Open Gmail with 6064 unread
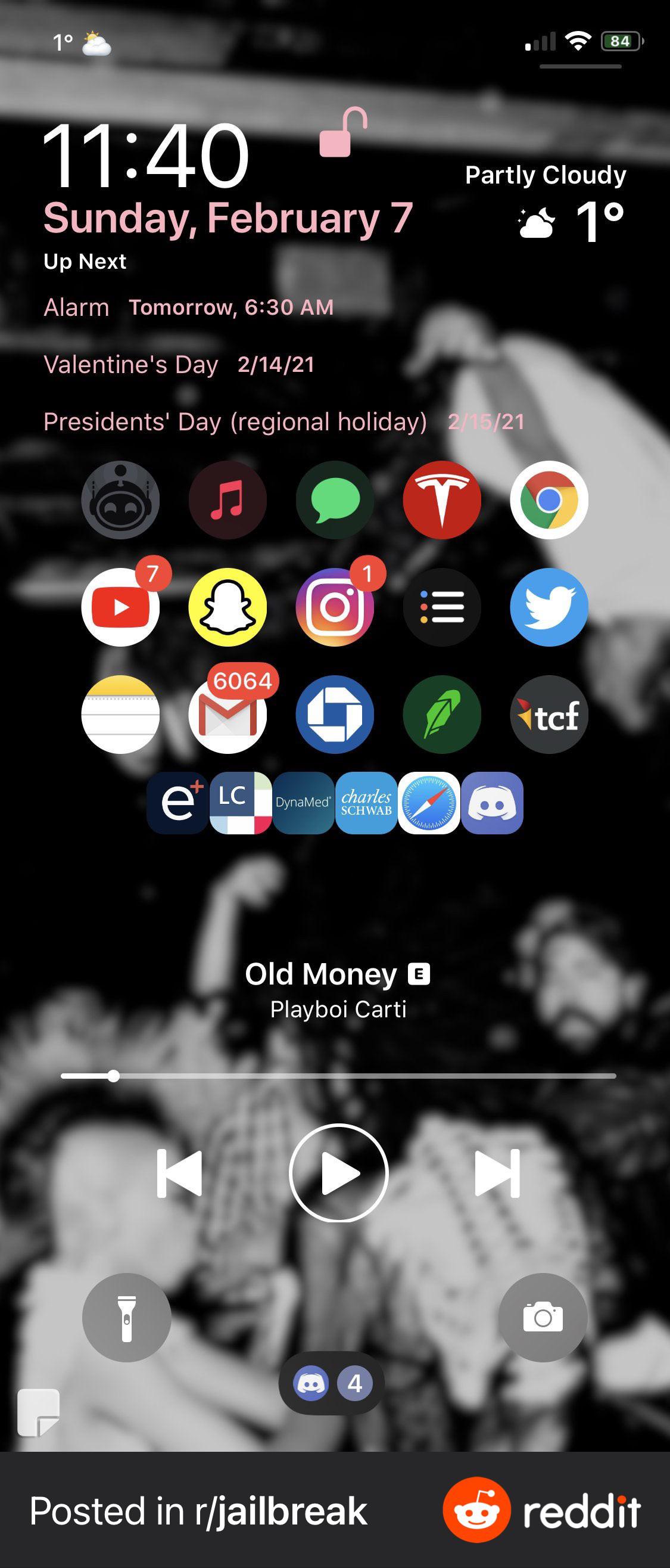Image resolution: width=670 pixels, height=1568 pixels. coord(228,714)
